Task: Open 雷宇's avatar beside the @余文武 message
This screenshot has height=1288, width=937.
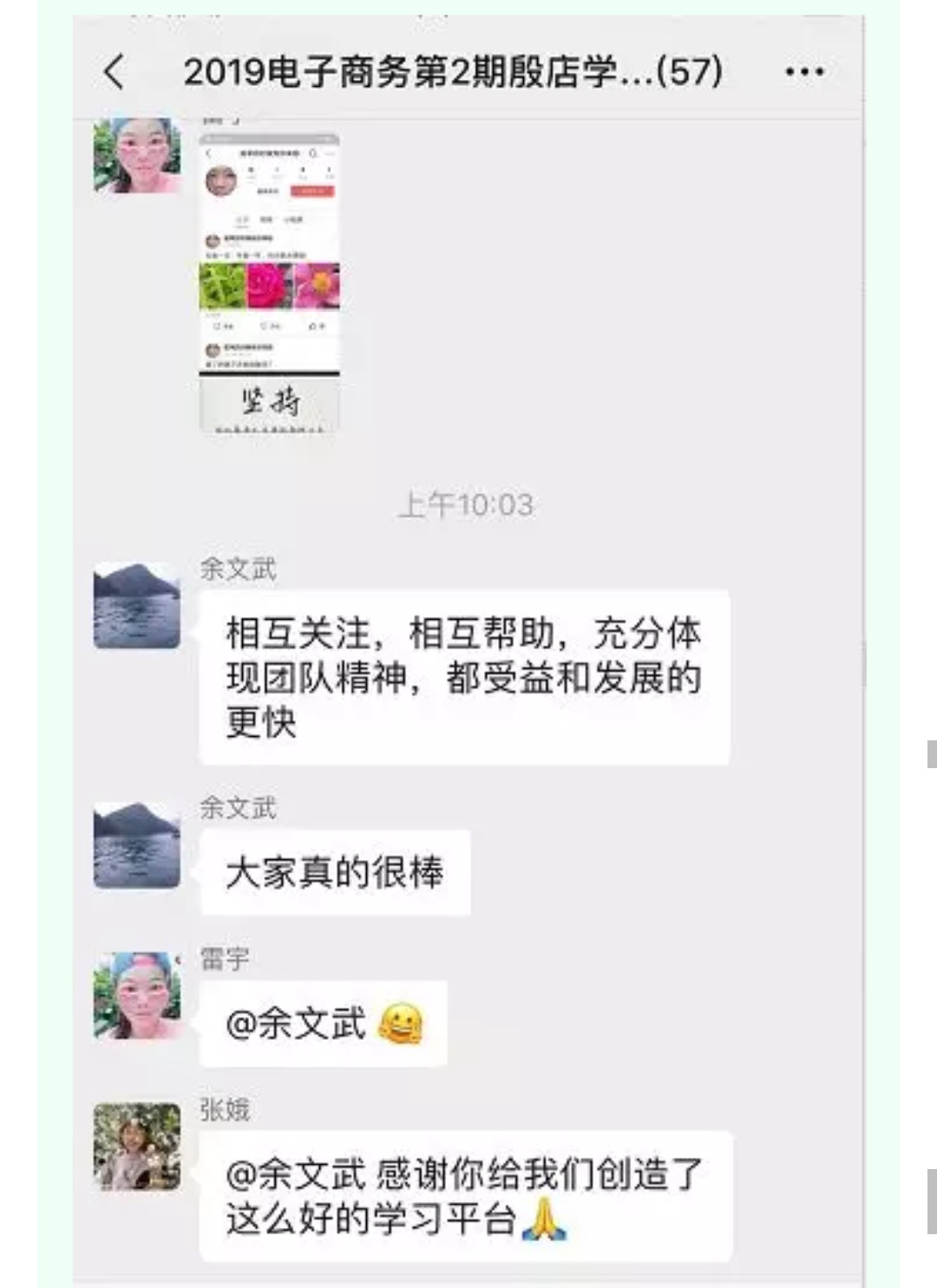Action: click(137, 996)
